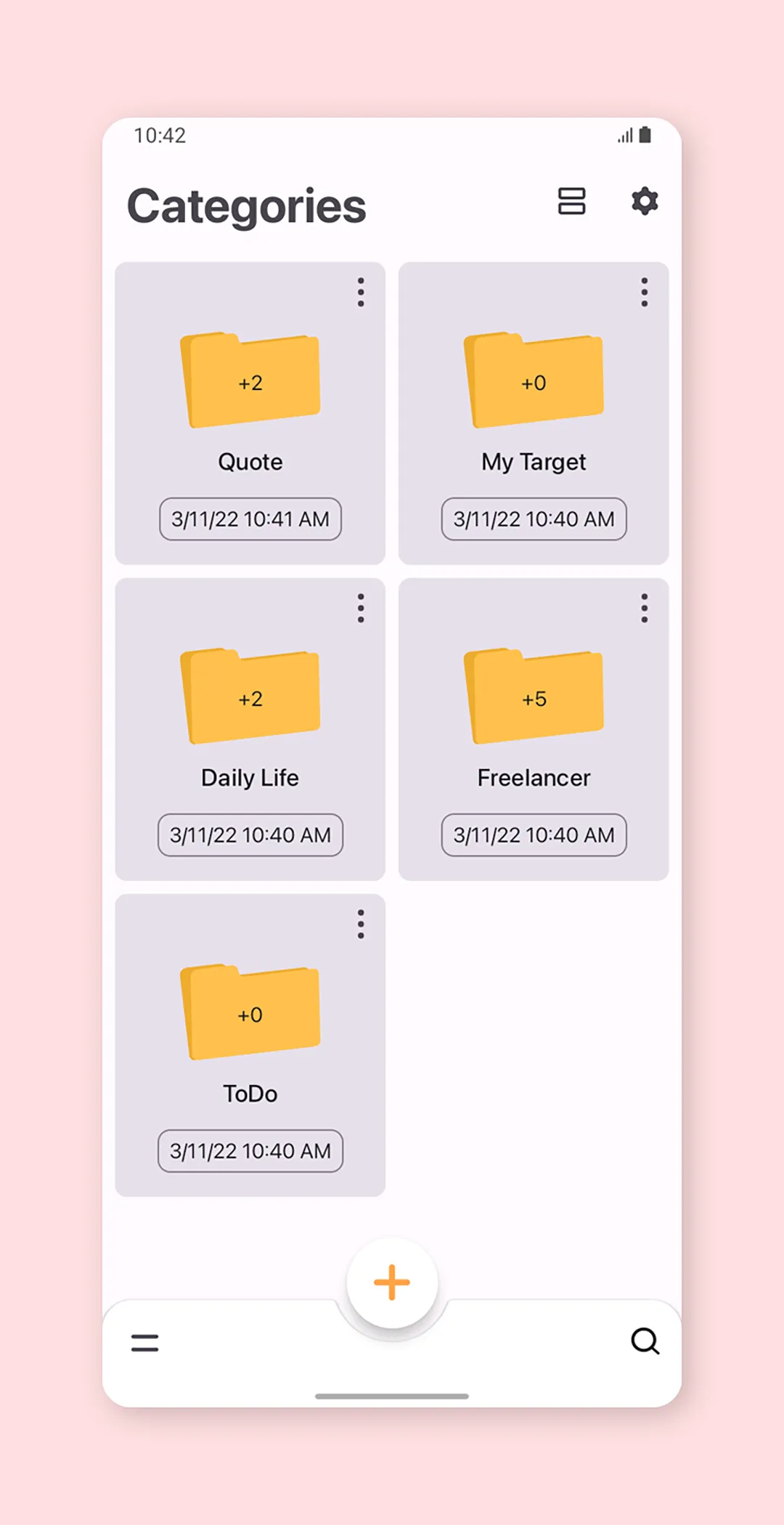Open the Freelancer card options menu
784x1525 pixels.
[x=644, y=607]
